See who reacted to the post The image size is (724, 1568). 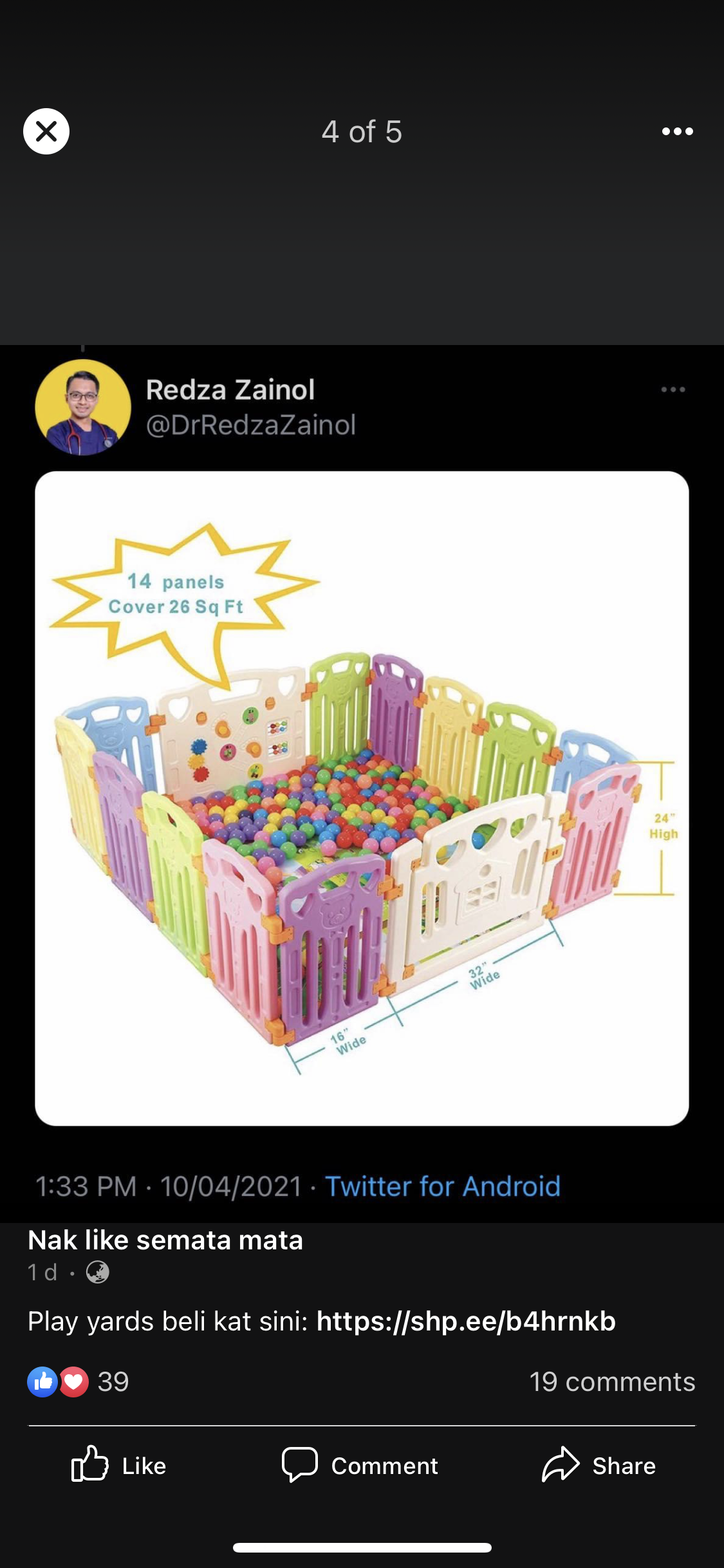click(79, 1381)
